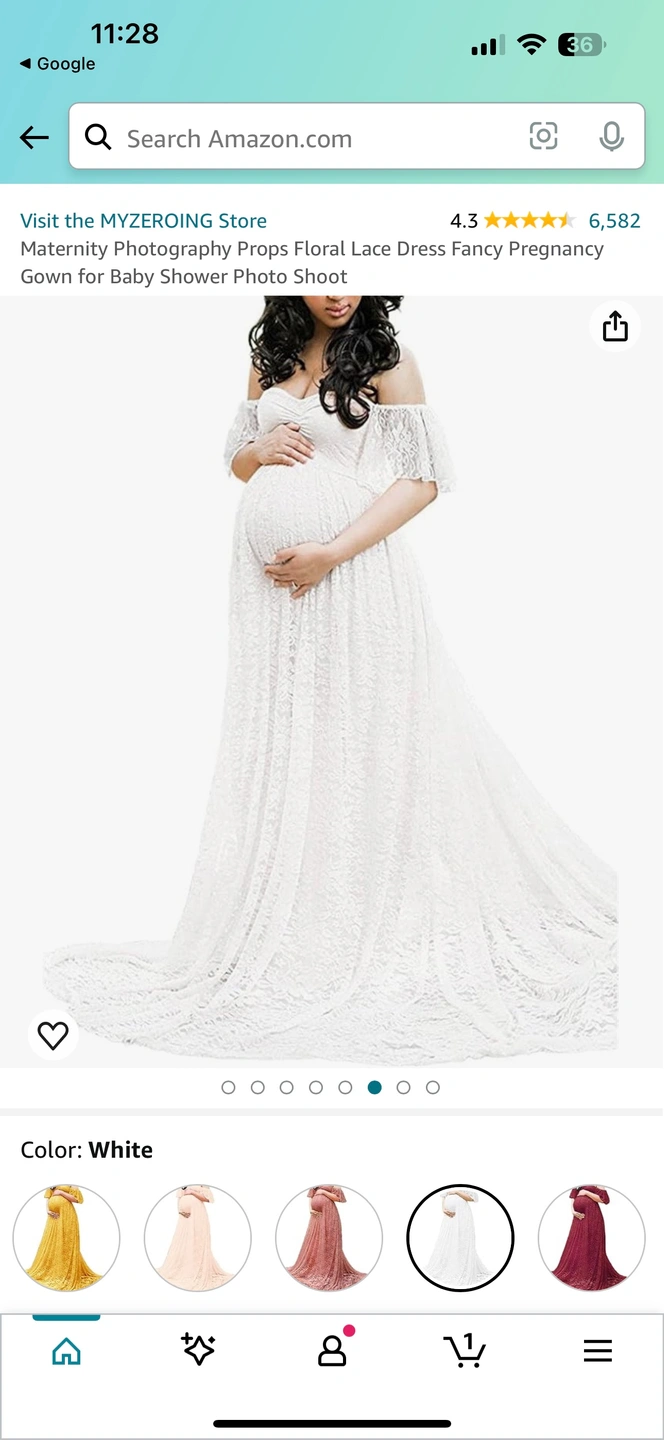Screen dimensions: 664x1440
Task: Open the 6,582 ratings link
Action: click(614, 221)
